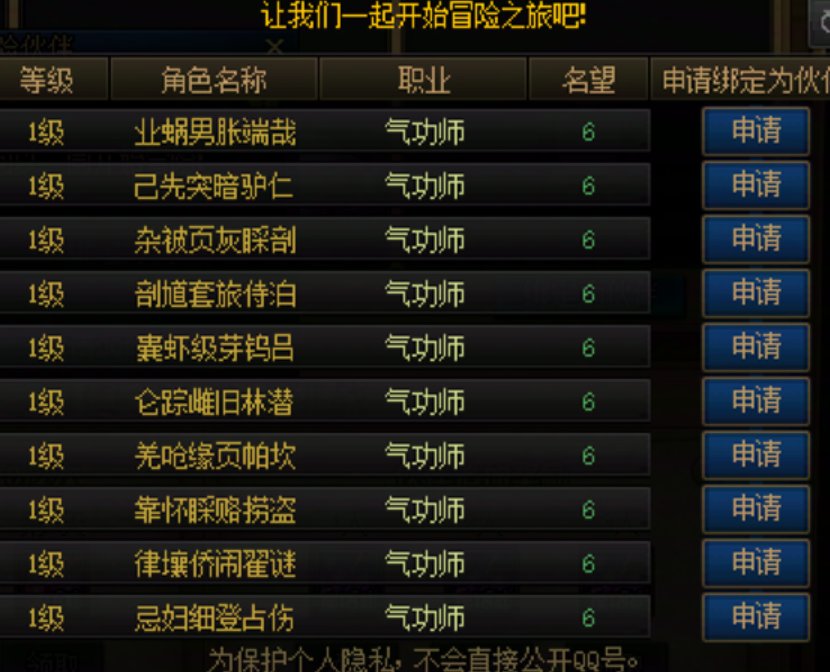Hit 申请 on the 囊虾级芽钨吕 row
The image size is (830, 672).
coord(755,347)
